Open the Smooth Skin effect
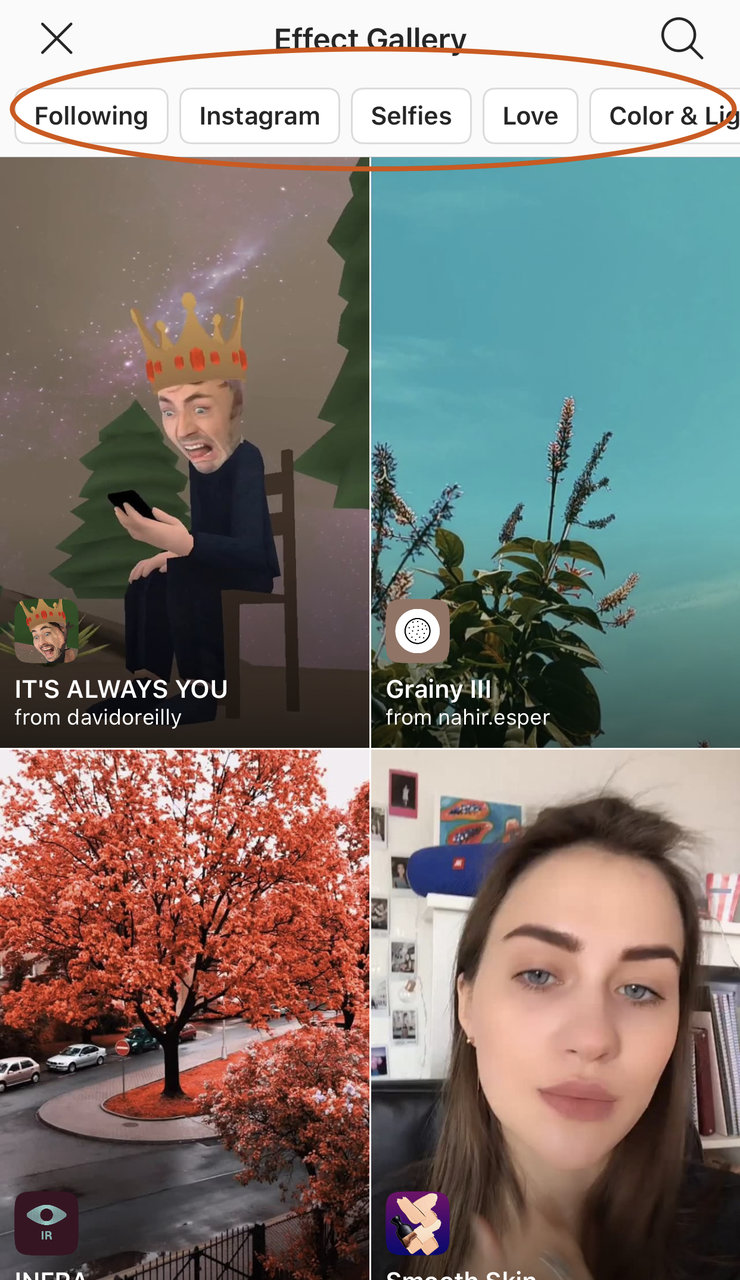 (555, 1010)
